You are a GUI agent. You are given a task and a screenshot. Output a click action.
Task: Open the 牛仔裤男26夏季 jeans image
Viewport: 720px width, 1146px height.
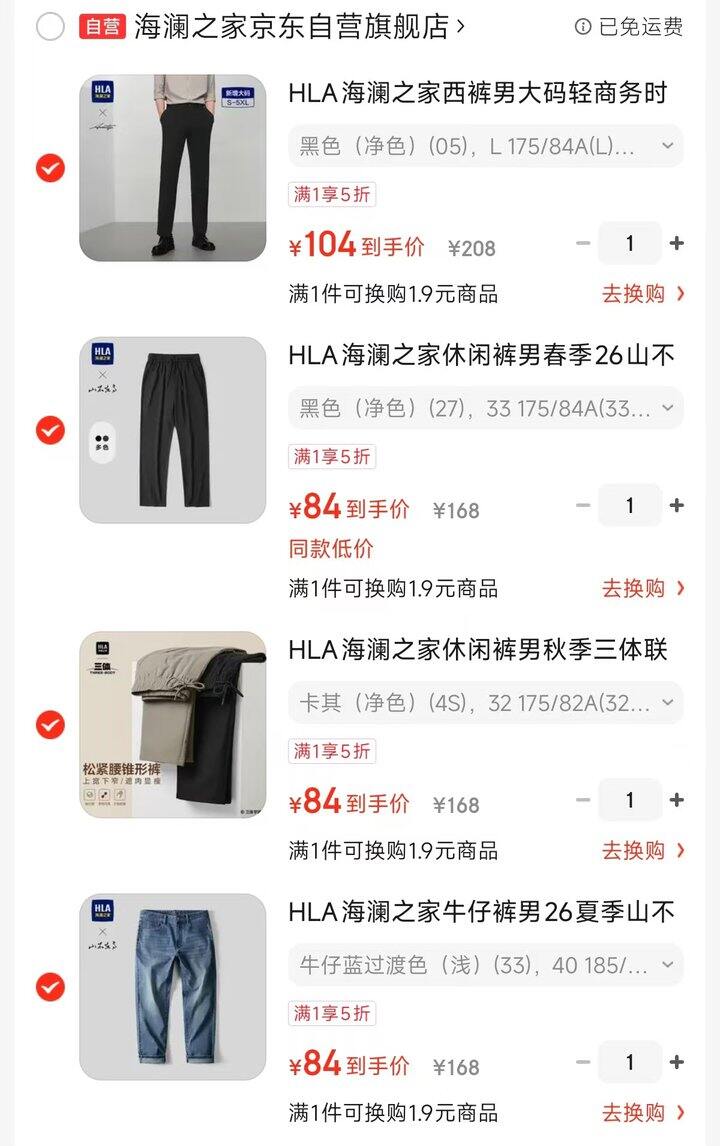tap(173, 987)
